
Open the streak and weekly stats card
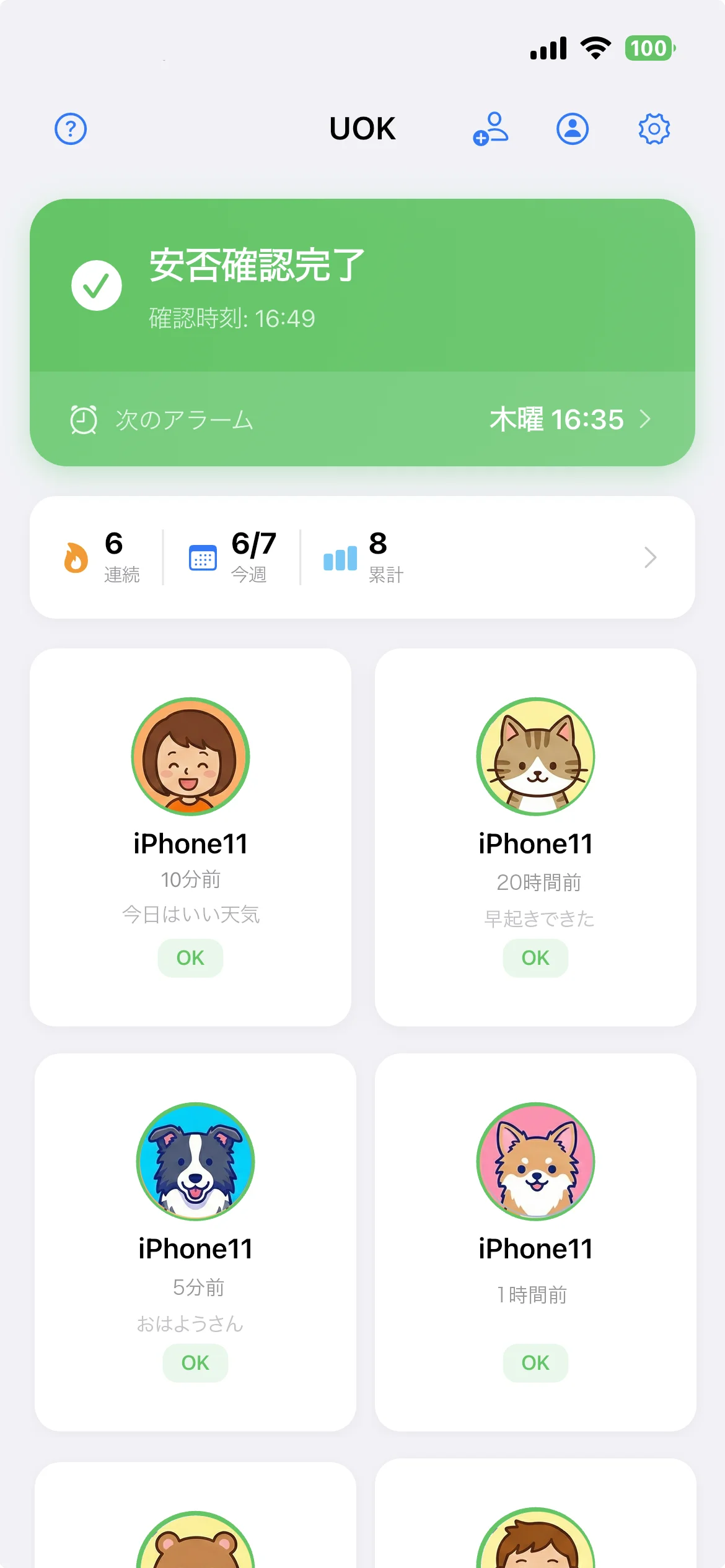[362, 557]
